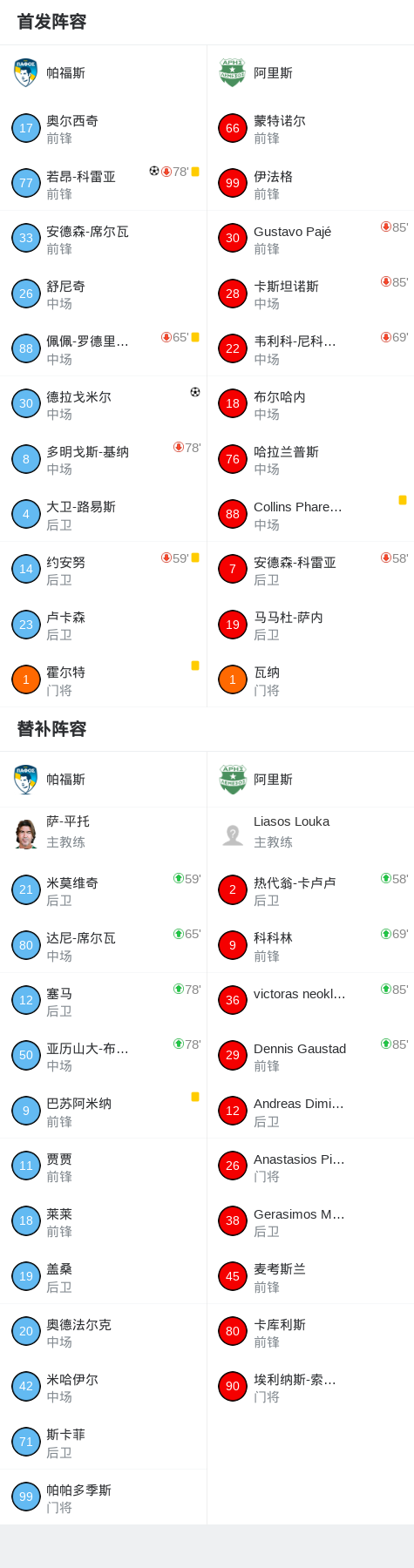
Task: Open player 奥尔西奇's profile
Action: point(103,129)
